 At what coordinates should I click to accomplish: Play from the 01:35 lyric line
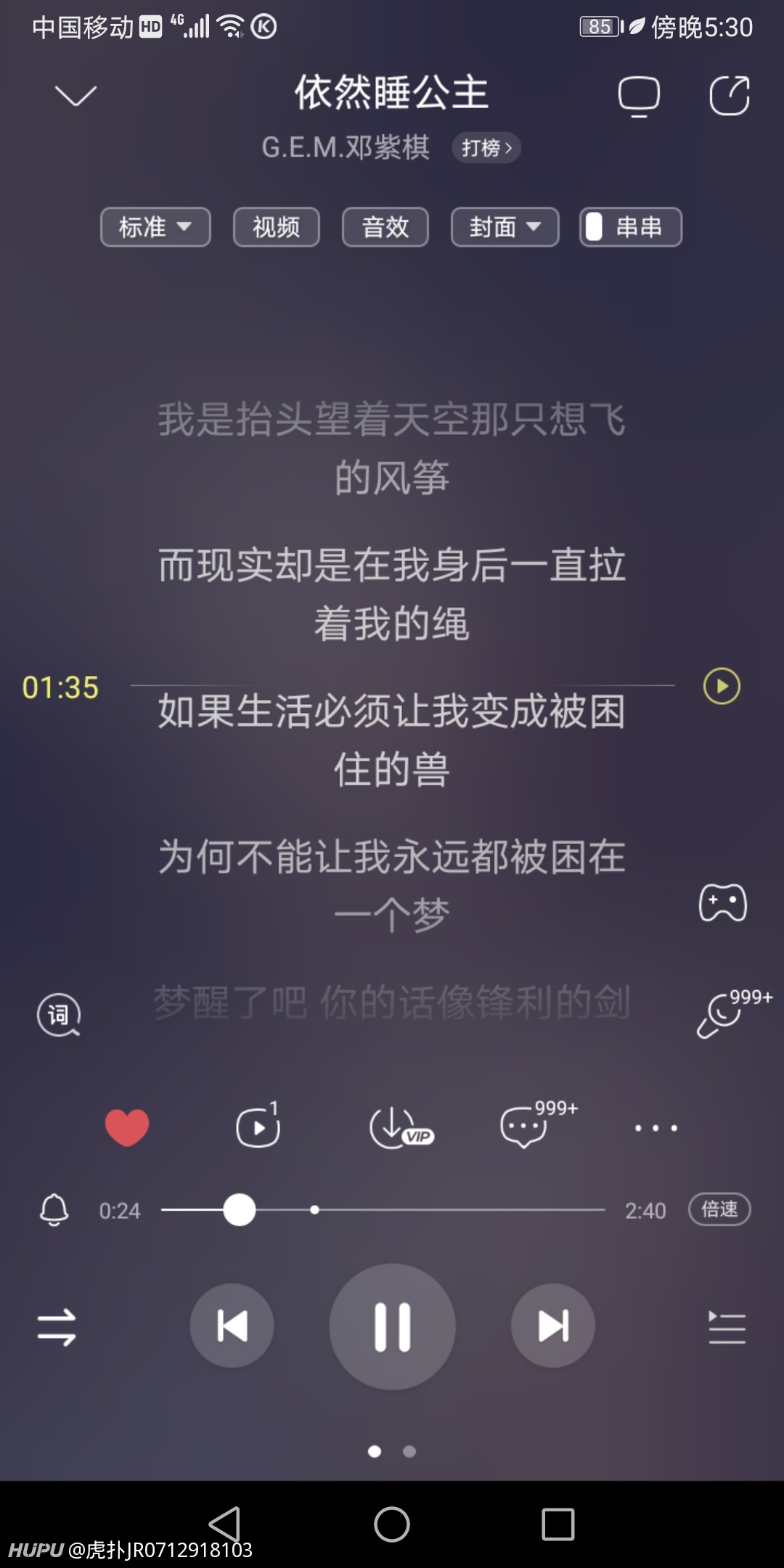[722, 686]
